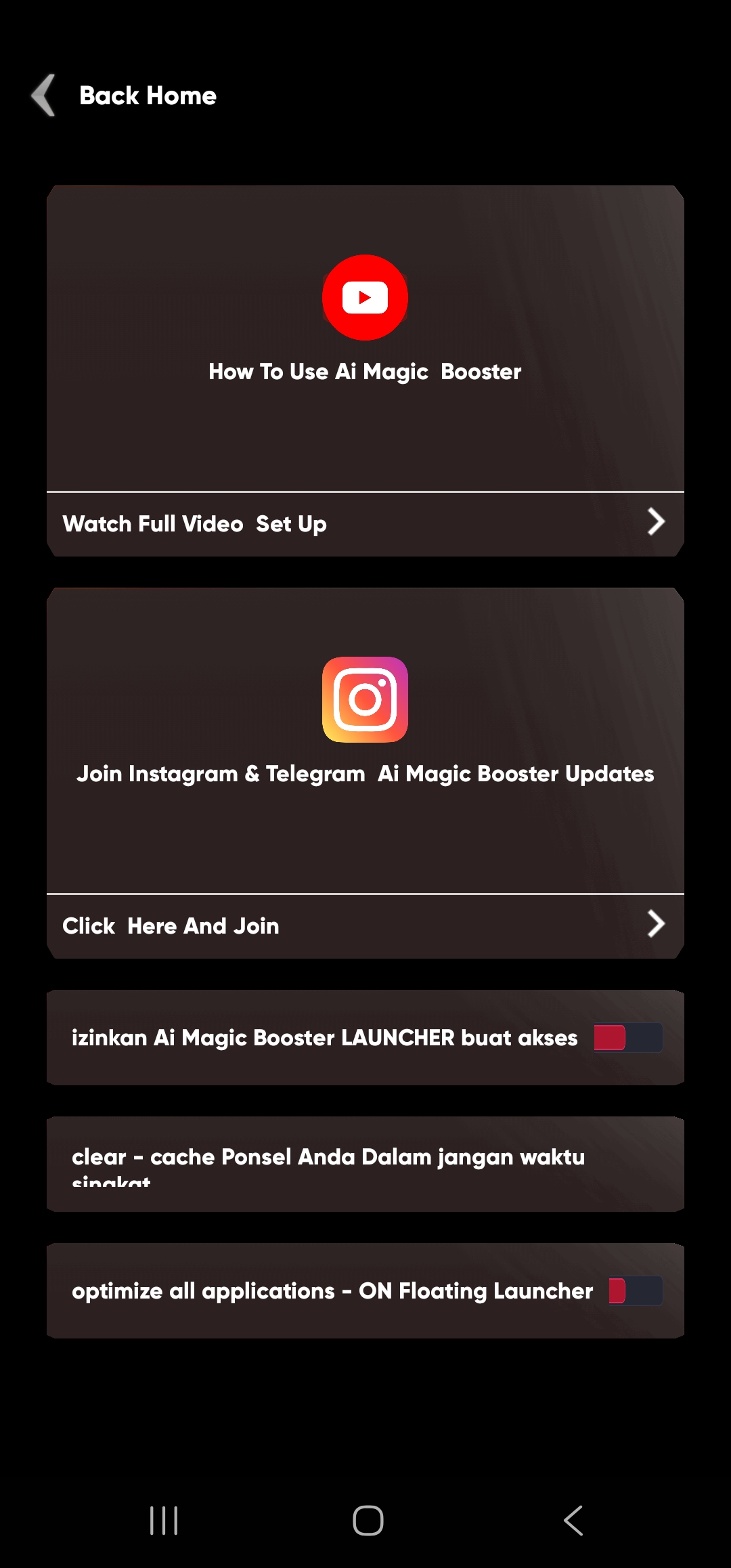Play the How To Use YouTube video
The image size is (731, 1568).
coord(365,297)
